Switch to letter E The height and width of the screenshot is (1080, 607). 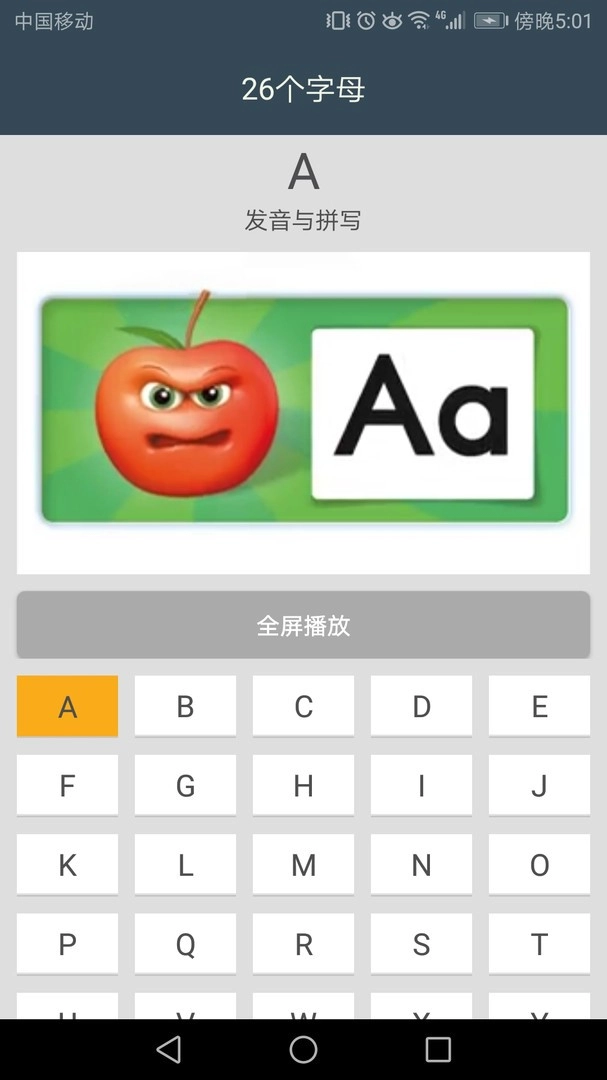(x=539, y=707)
